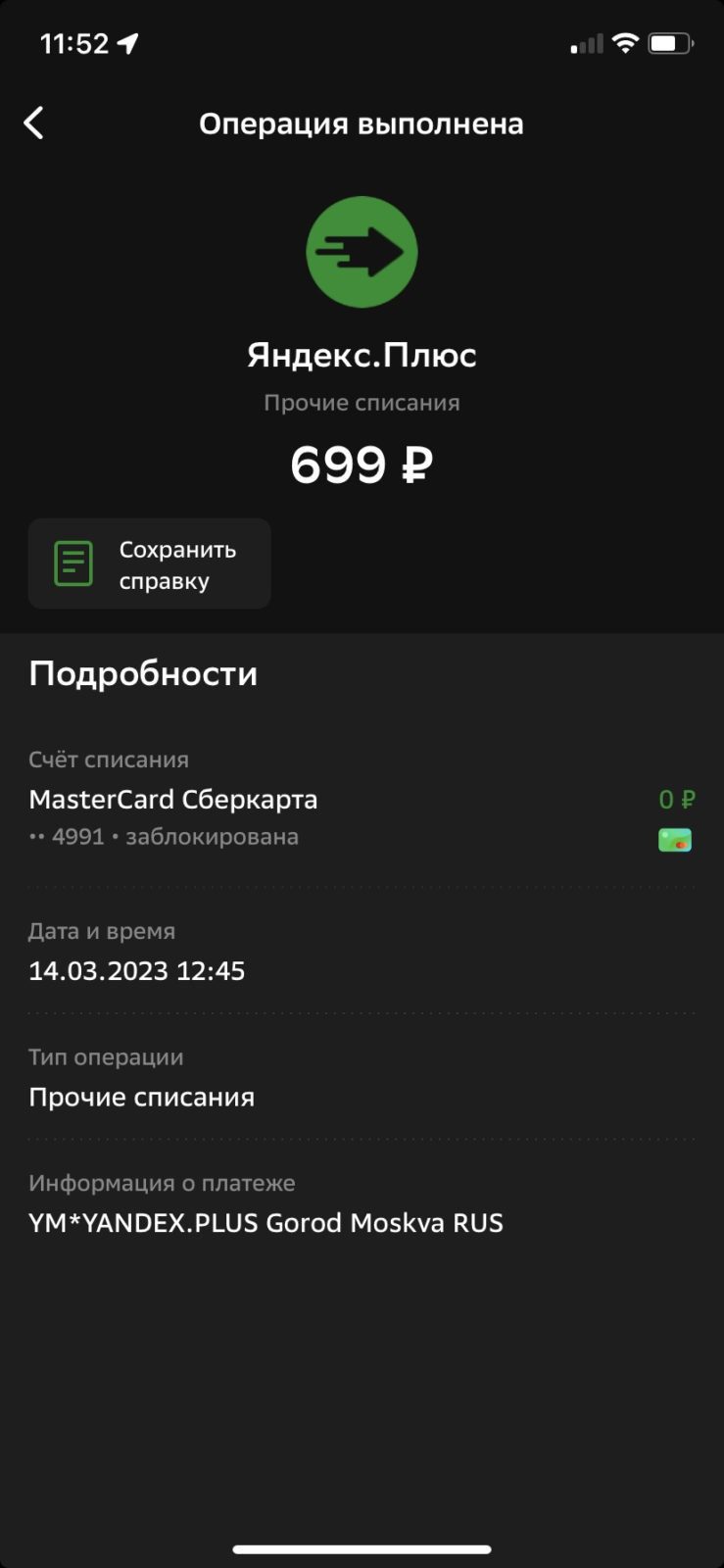Go back using the top-left arrow
This screenshot has width=724, height=1568.
point(33,123)
